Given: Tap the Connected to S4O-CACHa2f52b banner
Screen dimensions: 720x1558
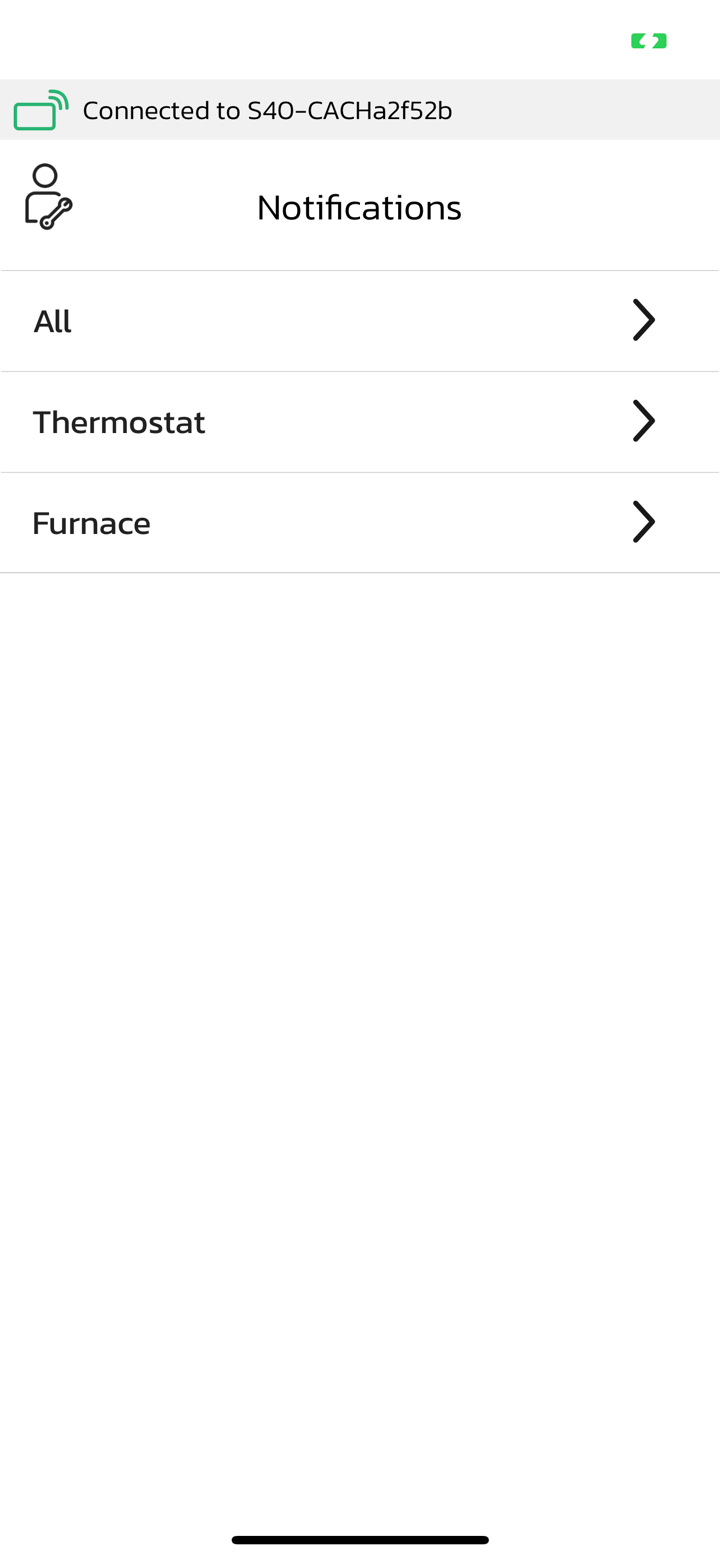Looking at the screenshot, I should pos(360,110).
